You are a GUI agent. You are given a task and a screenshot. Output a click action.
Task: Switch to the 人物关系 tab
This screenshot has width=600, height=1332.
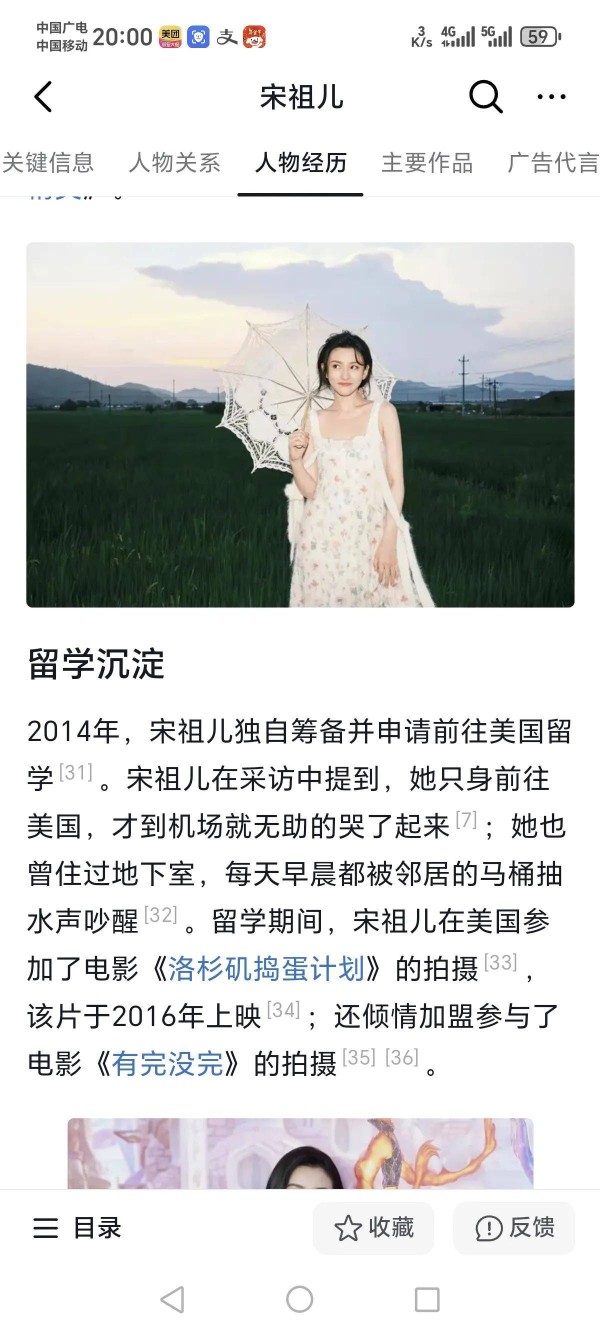click(174, 162)
